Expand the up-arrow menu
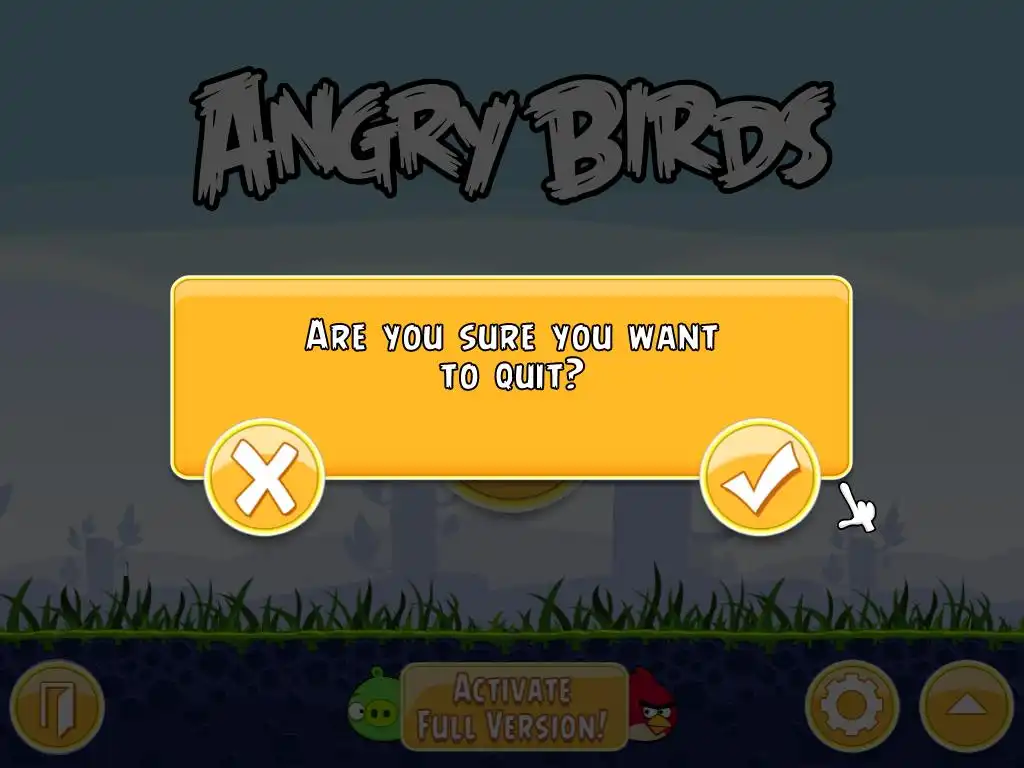Viewport: 1024px width, 768px height. (966, 706)
